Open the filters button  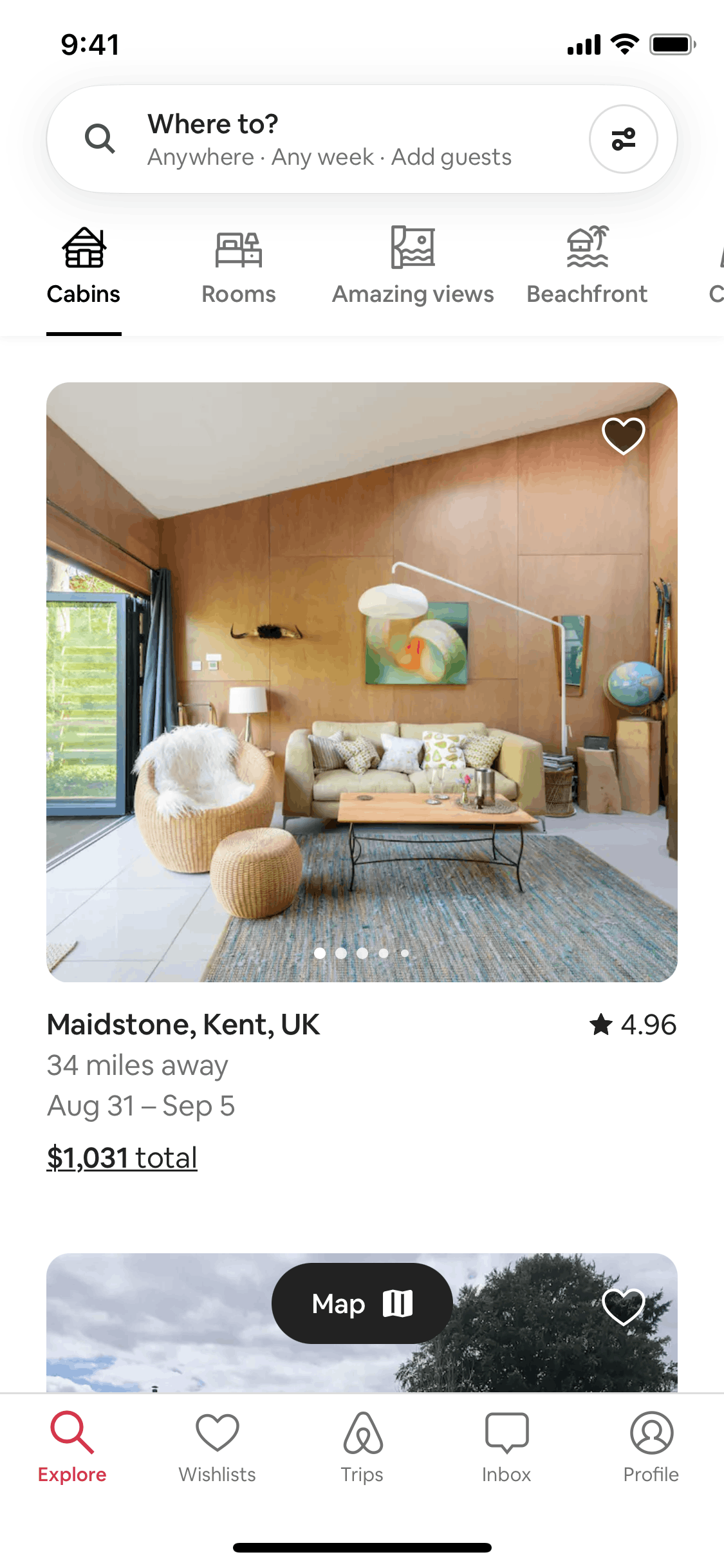tap(623, 139)
